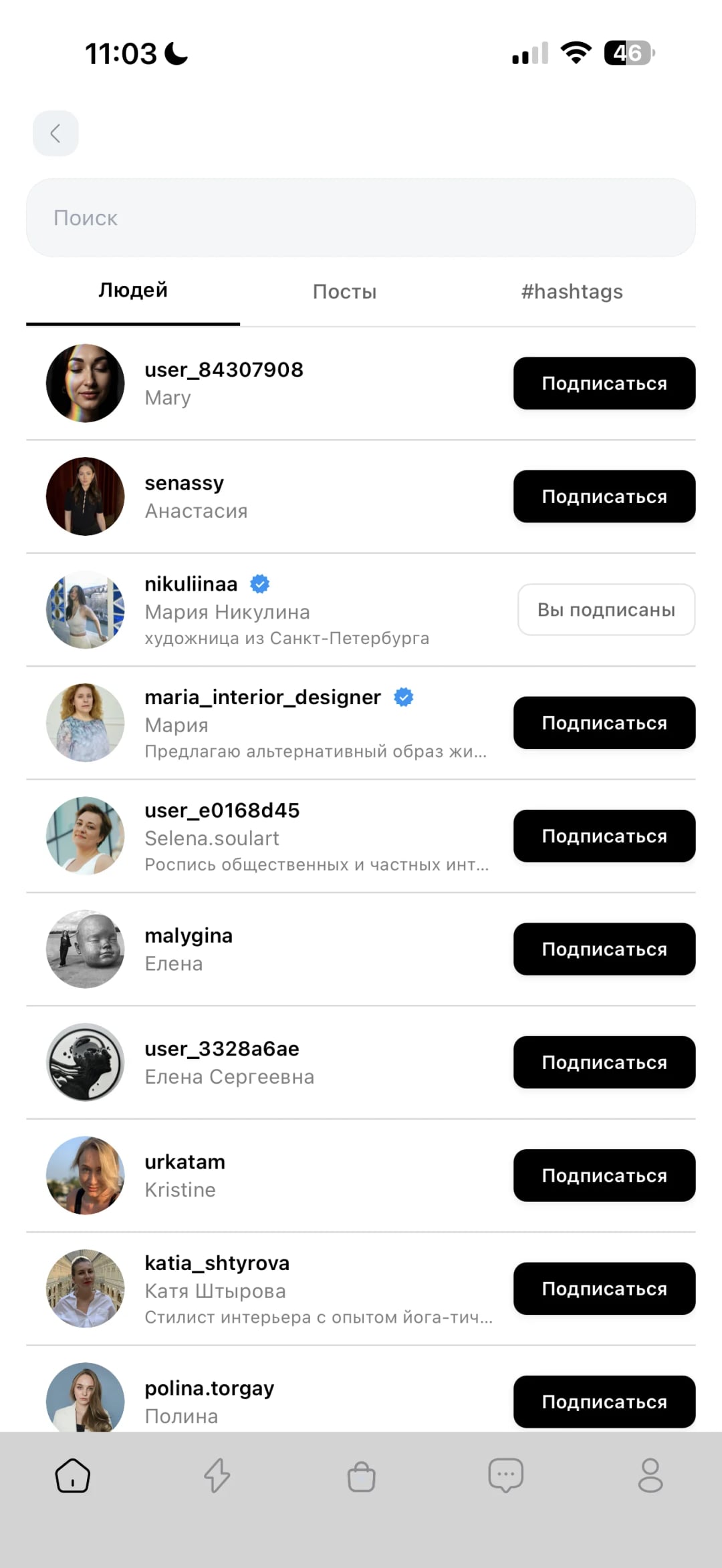This screenshot has height=1568, width=722.
Task: View urkatam's avatar photo
Action: pyautogui.click(x=85, y=1176)
